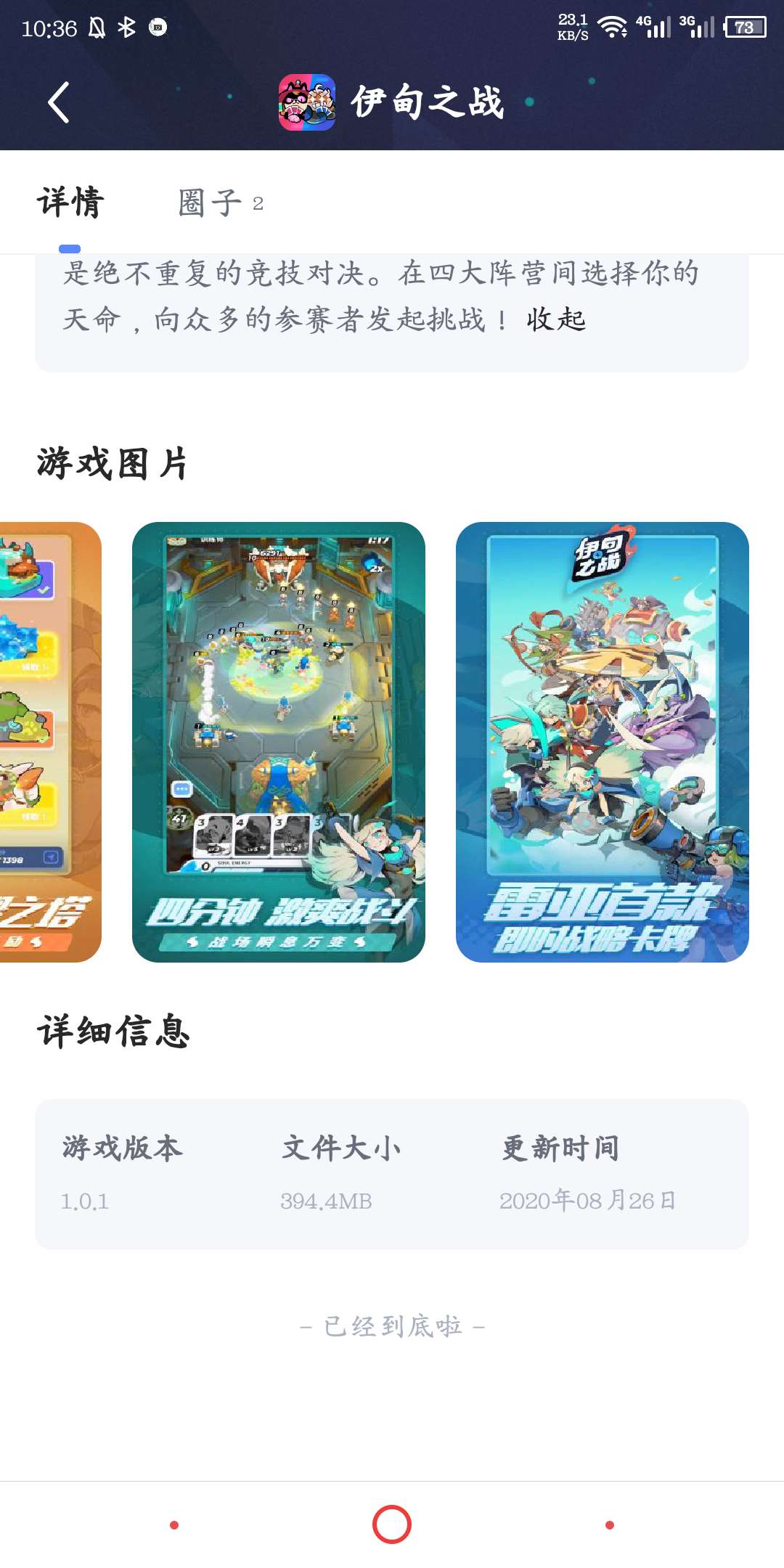Go back using the header arrow

(59, 102)
